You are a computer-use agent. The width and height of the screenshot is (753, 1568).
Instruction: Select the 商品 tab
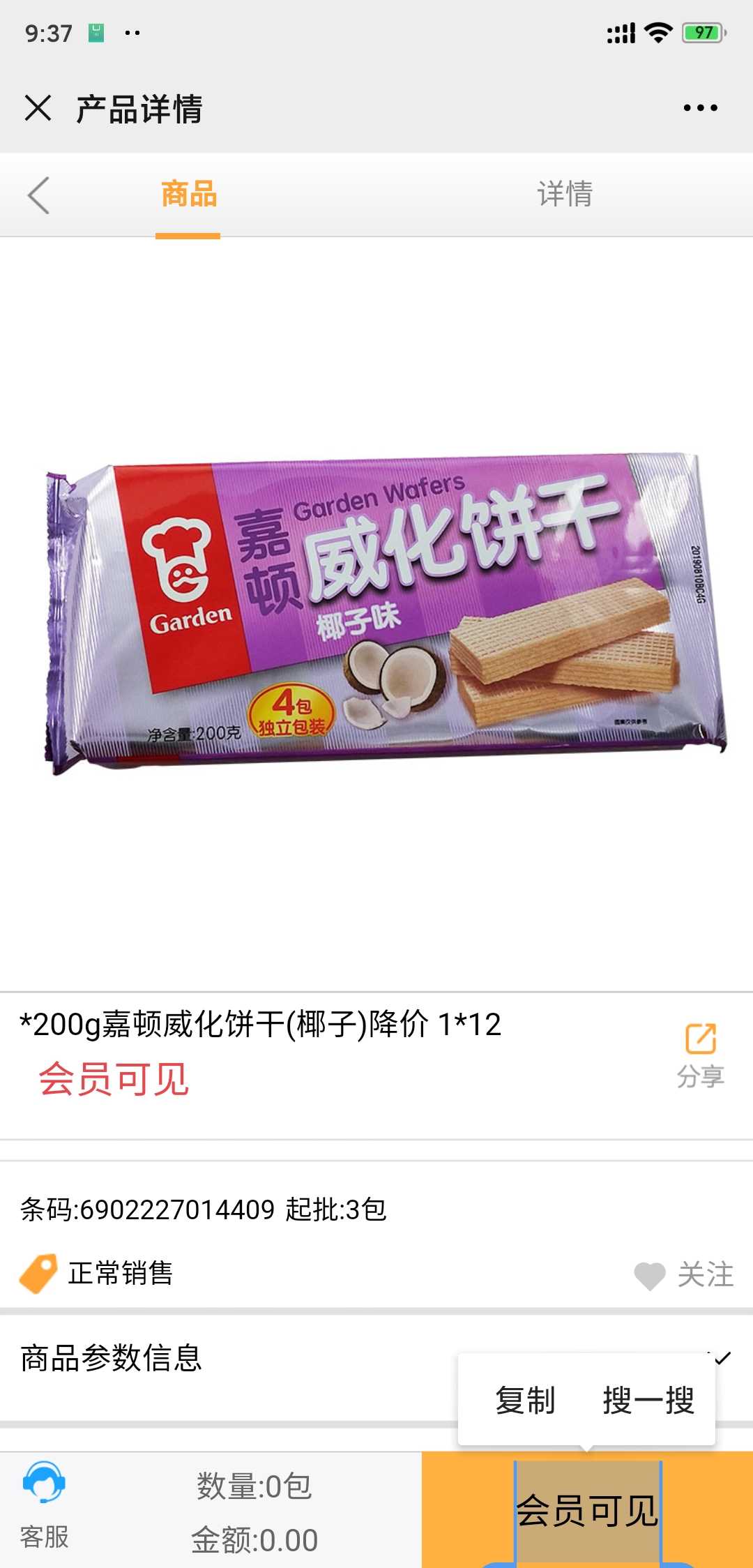pyautogui.click(x=188, y=195)
